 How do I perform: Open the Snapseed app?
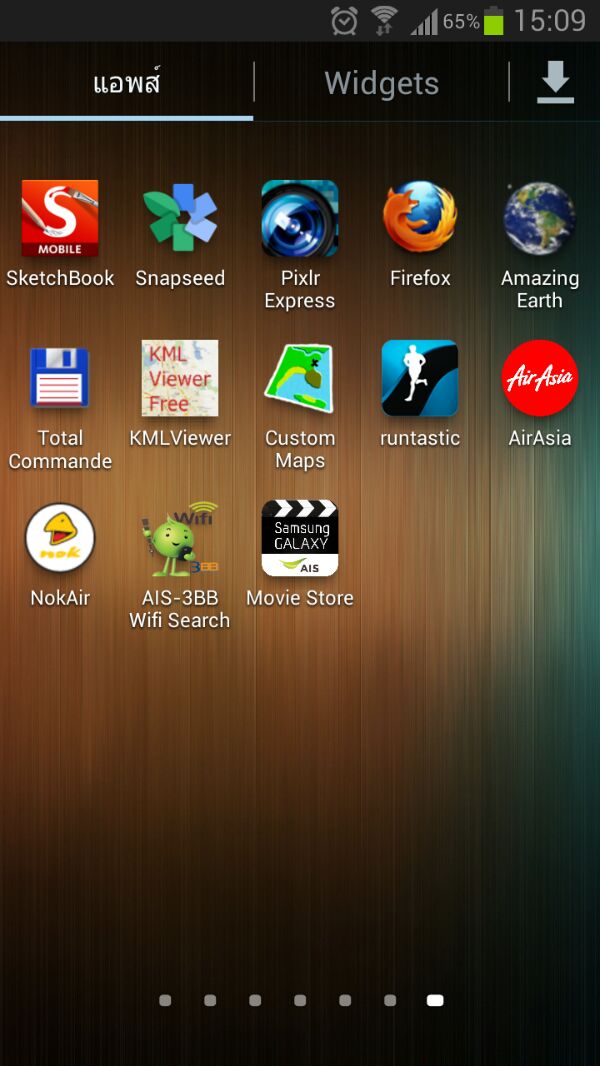[x=180, y=219]
